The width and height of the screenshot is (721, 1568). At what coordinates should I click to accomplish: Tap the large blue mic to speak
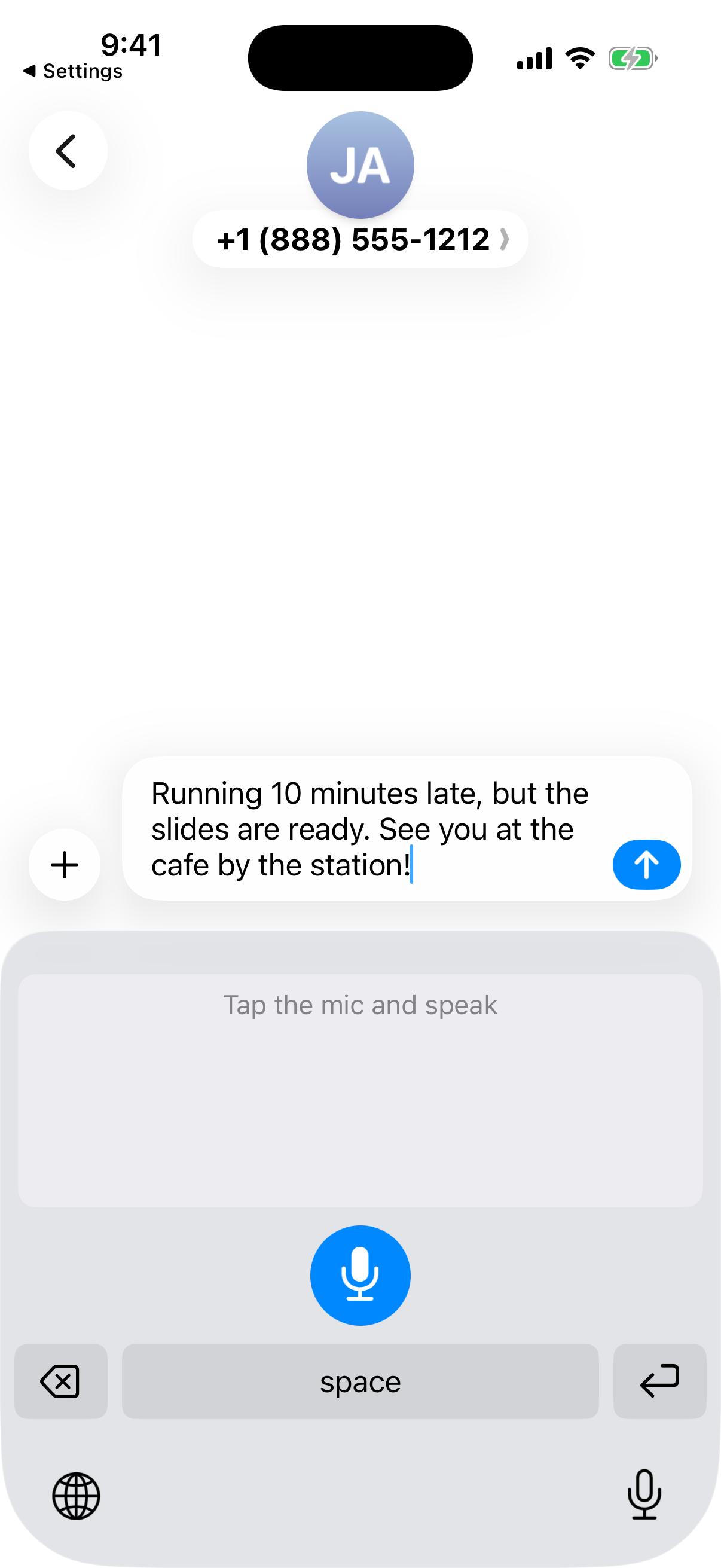(360, 1275)
